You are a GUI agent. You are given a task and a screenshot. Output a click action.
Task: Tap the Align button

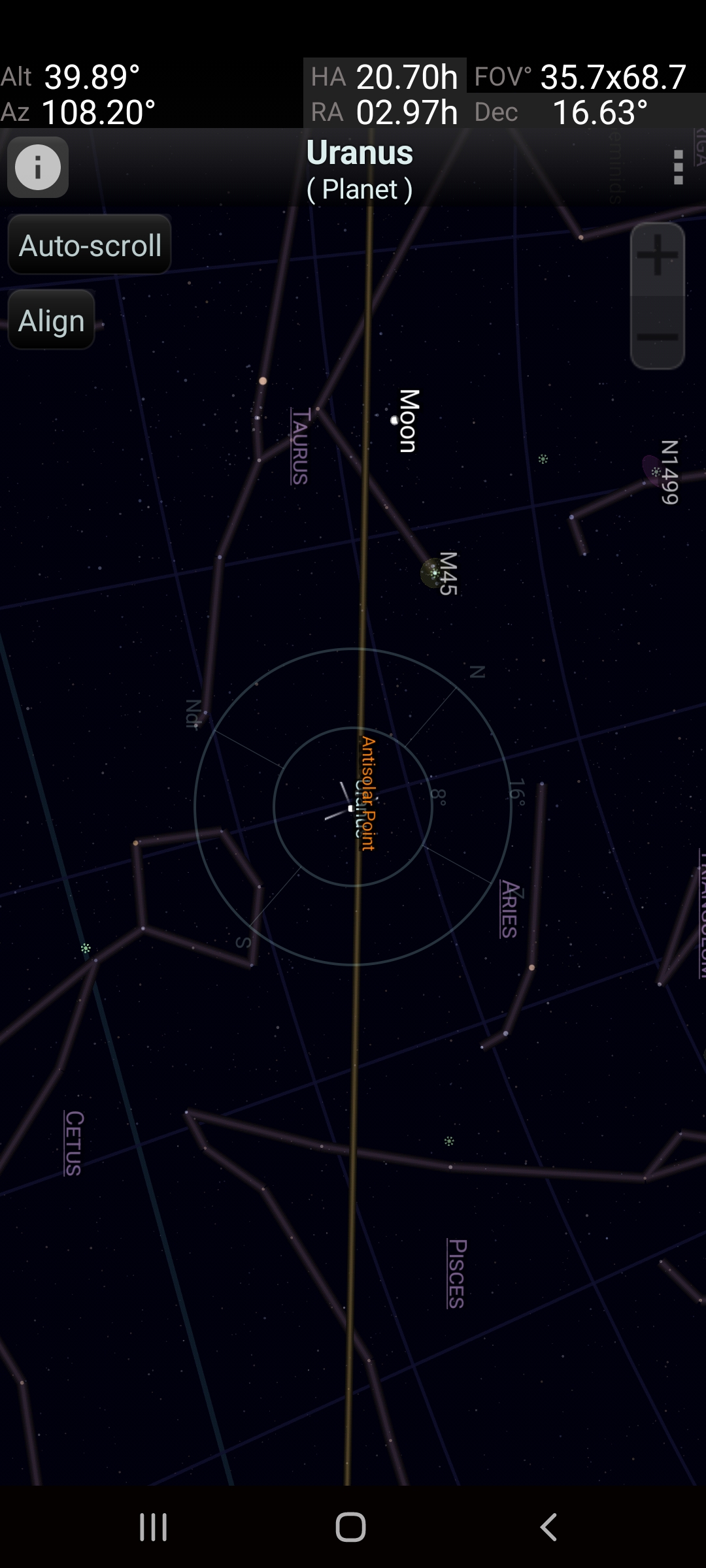[52, 321]
